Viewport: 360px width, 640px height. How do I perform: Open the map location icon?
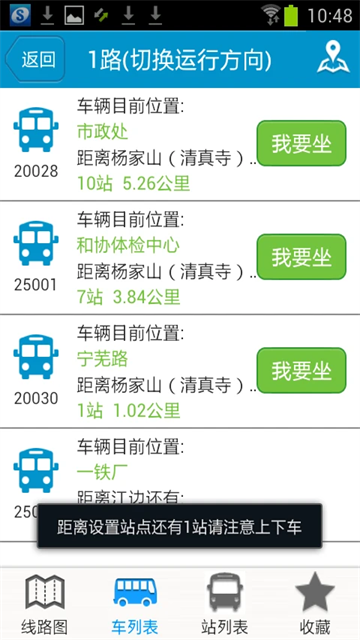(x=333, y=58)
